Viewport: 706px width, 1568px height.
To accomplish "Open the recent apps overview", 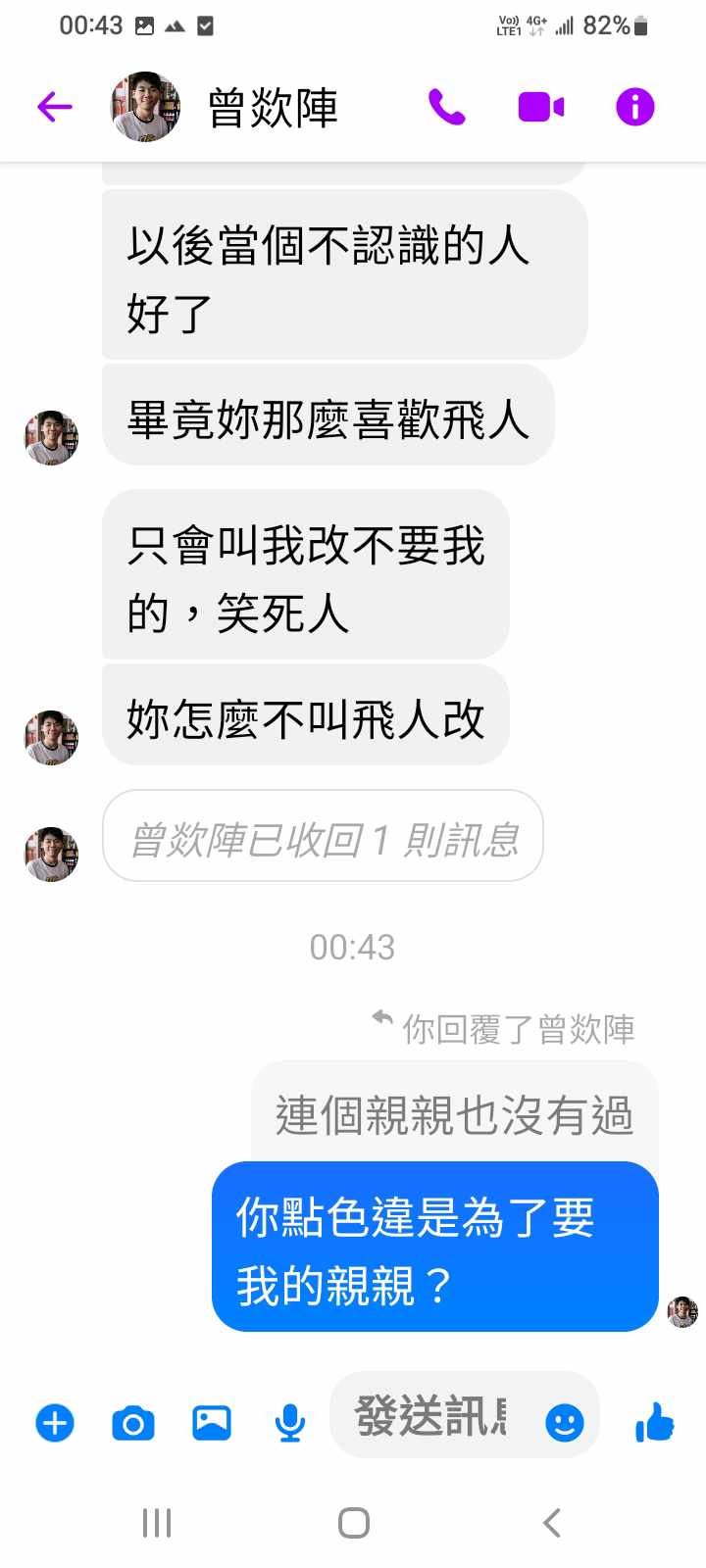I will (157, 1523).
